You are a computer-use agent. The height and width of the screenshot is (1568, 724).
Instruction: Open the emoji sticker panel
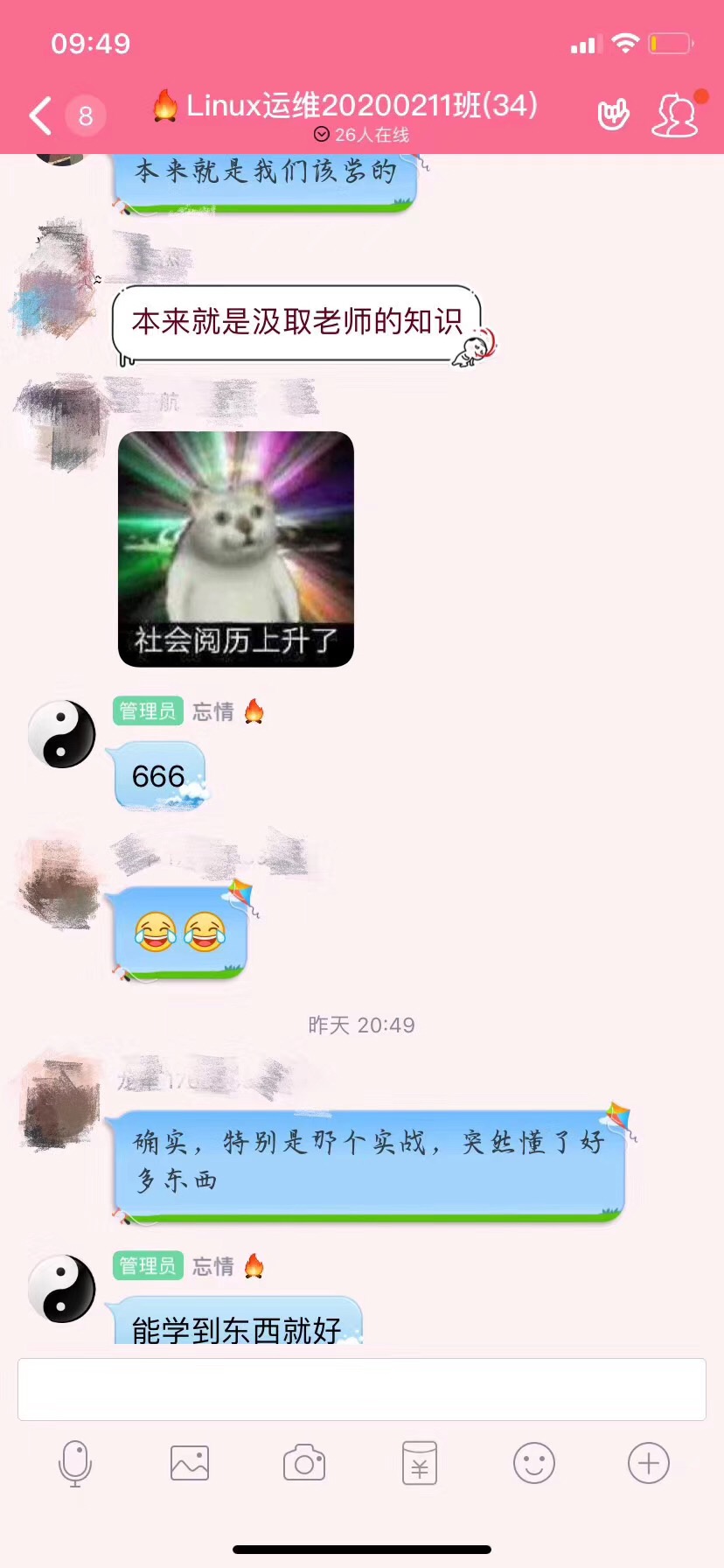click(534, 1463)
